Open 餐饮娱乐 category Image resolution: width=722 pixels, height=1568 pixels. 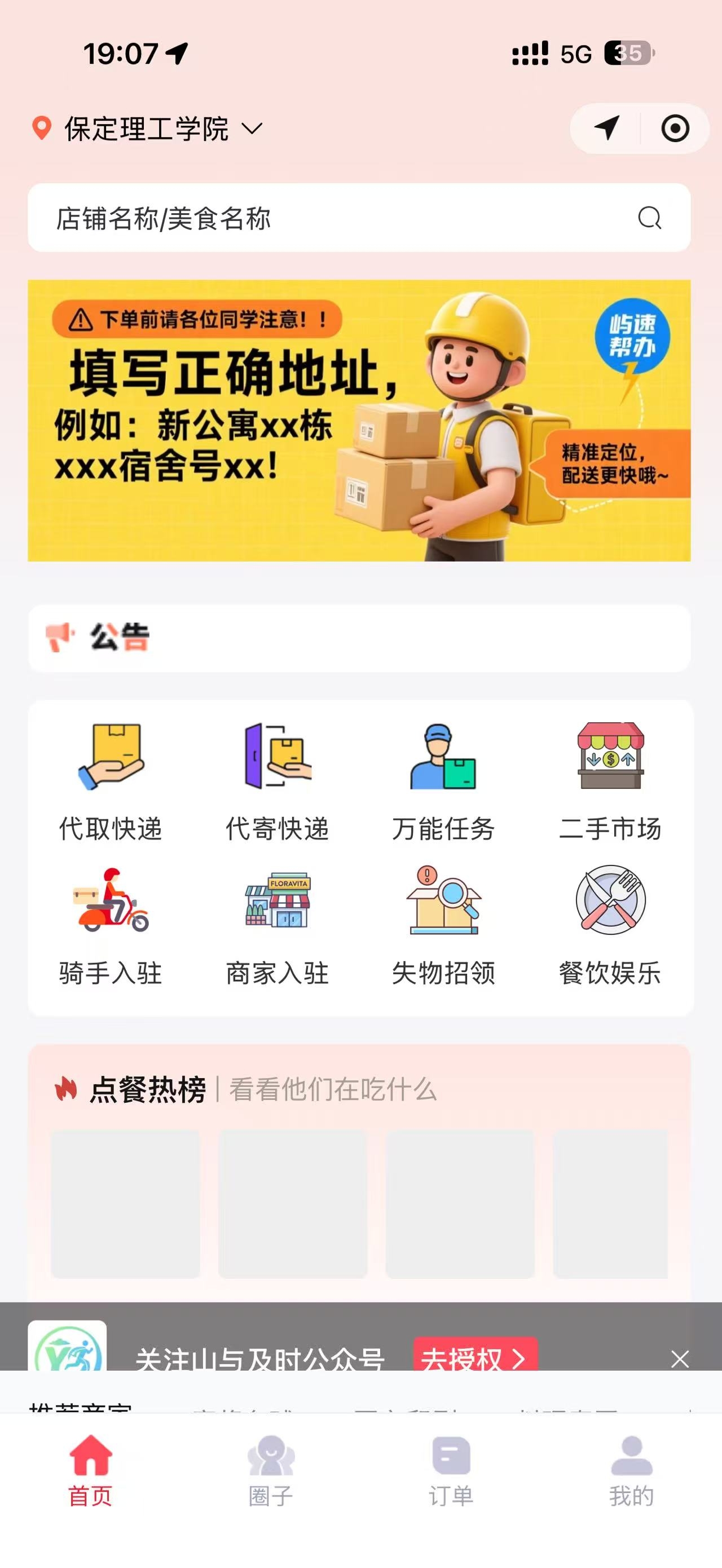(610, 925)
